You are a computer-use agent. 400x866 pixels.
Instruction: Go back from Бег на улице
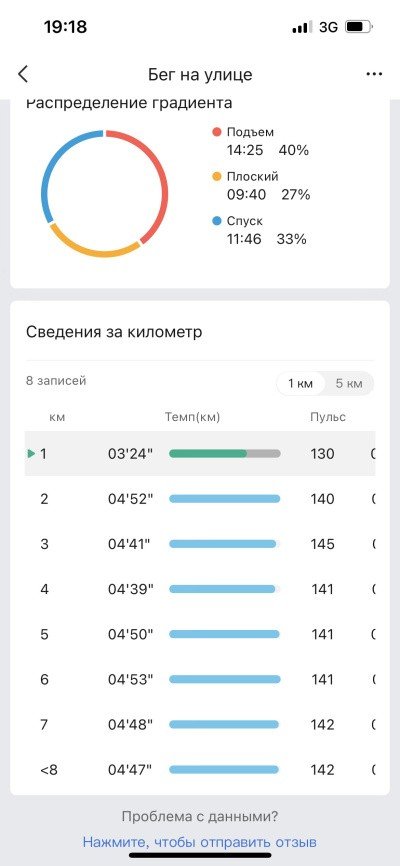(23, 74)
